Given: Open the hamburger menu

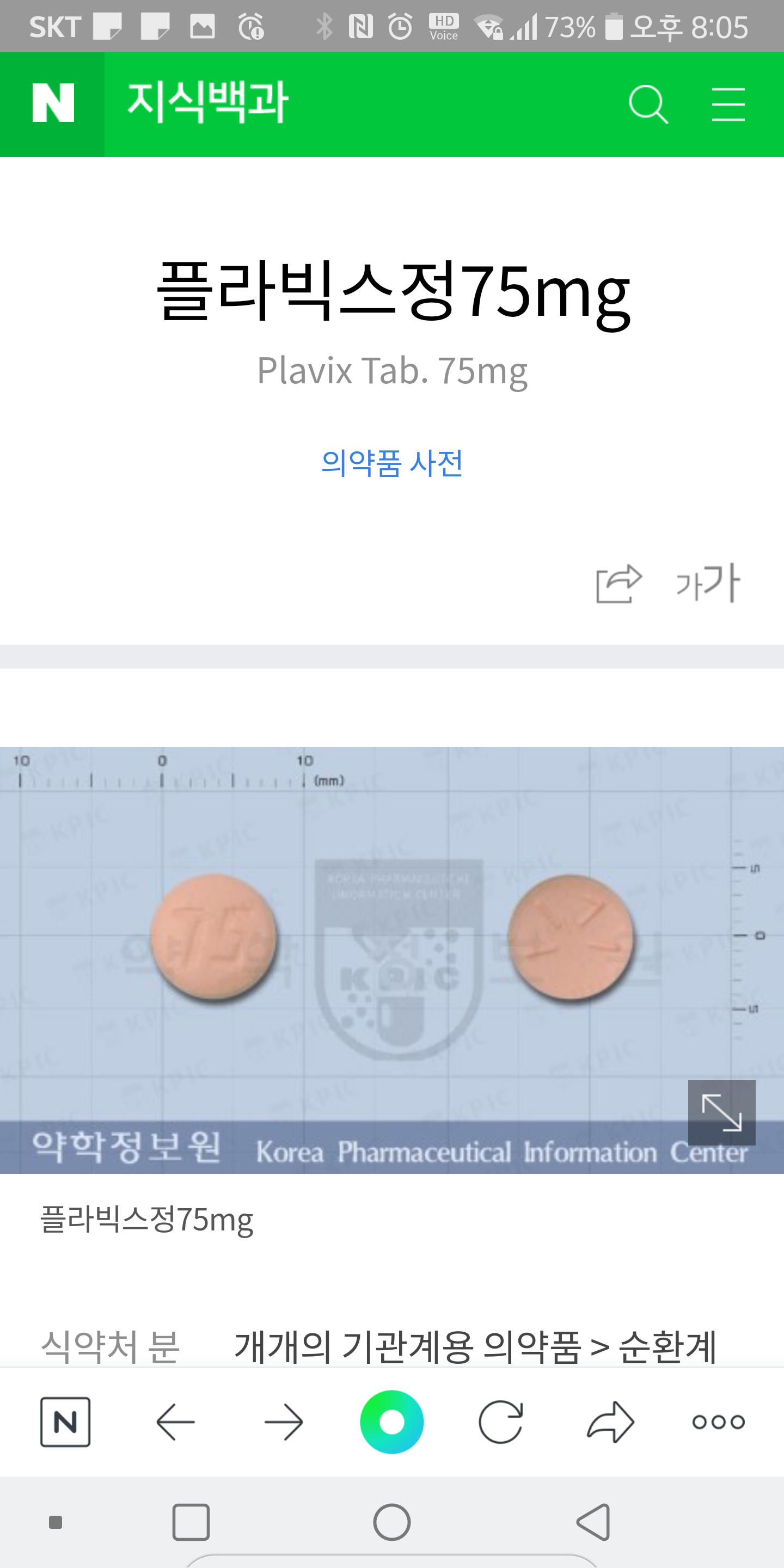Looking at the screenshot, I should (728, 105).
